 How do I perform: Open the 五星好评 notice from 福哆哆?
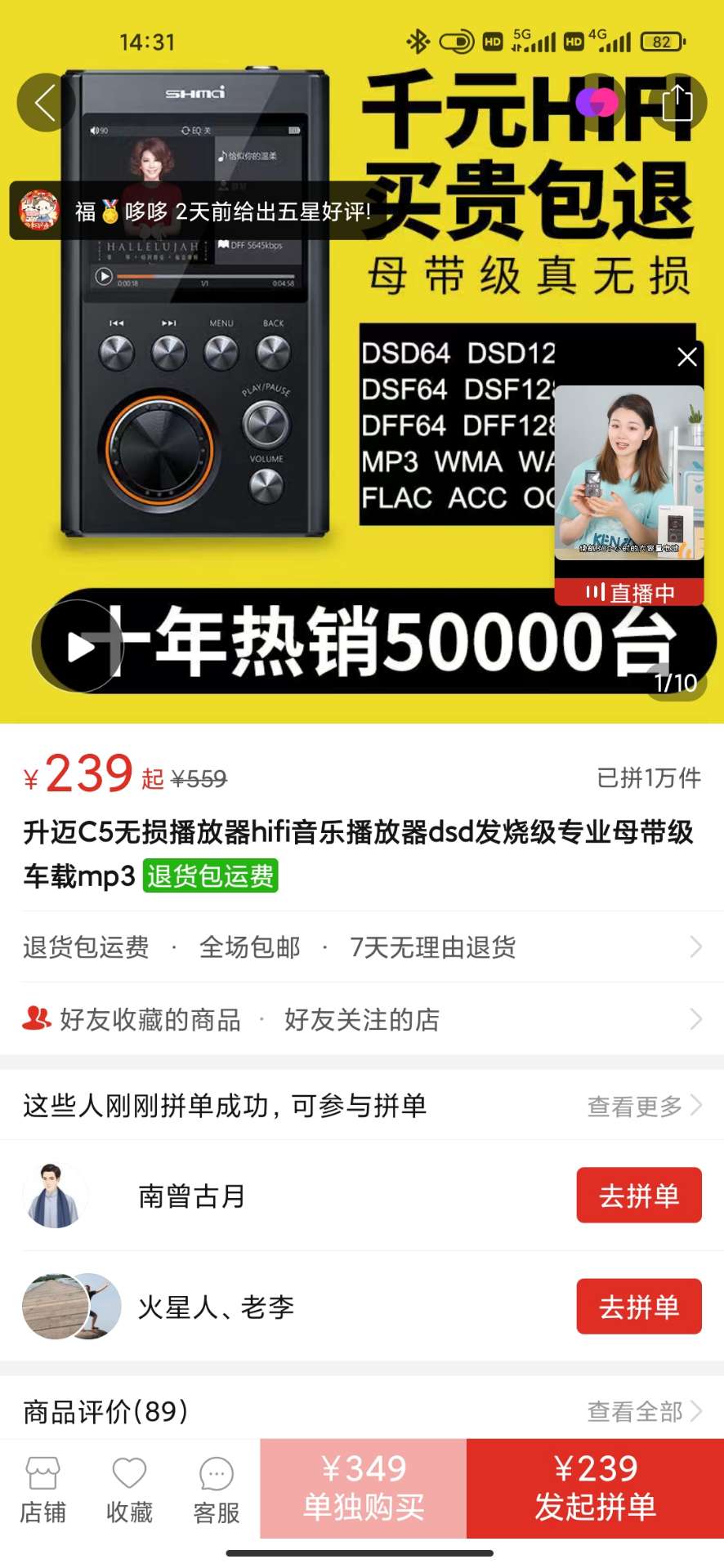[196, 212]
